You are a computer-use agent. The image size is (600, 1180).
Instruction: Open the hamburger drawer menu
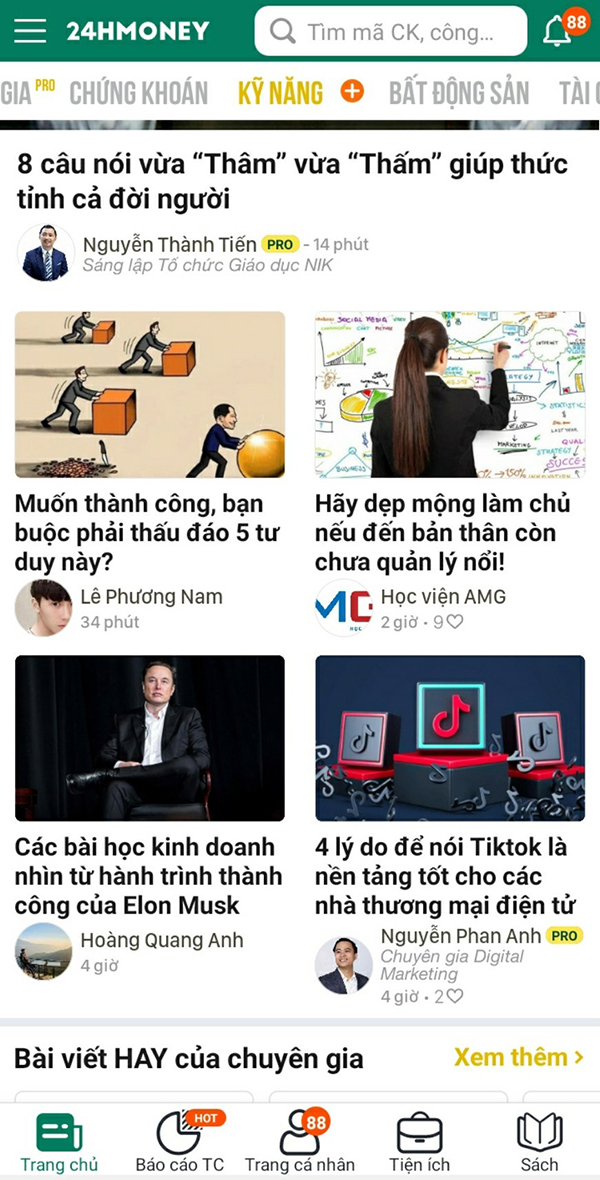point(30,31)
